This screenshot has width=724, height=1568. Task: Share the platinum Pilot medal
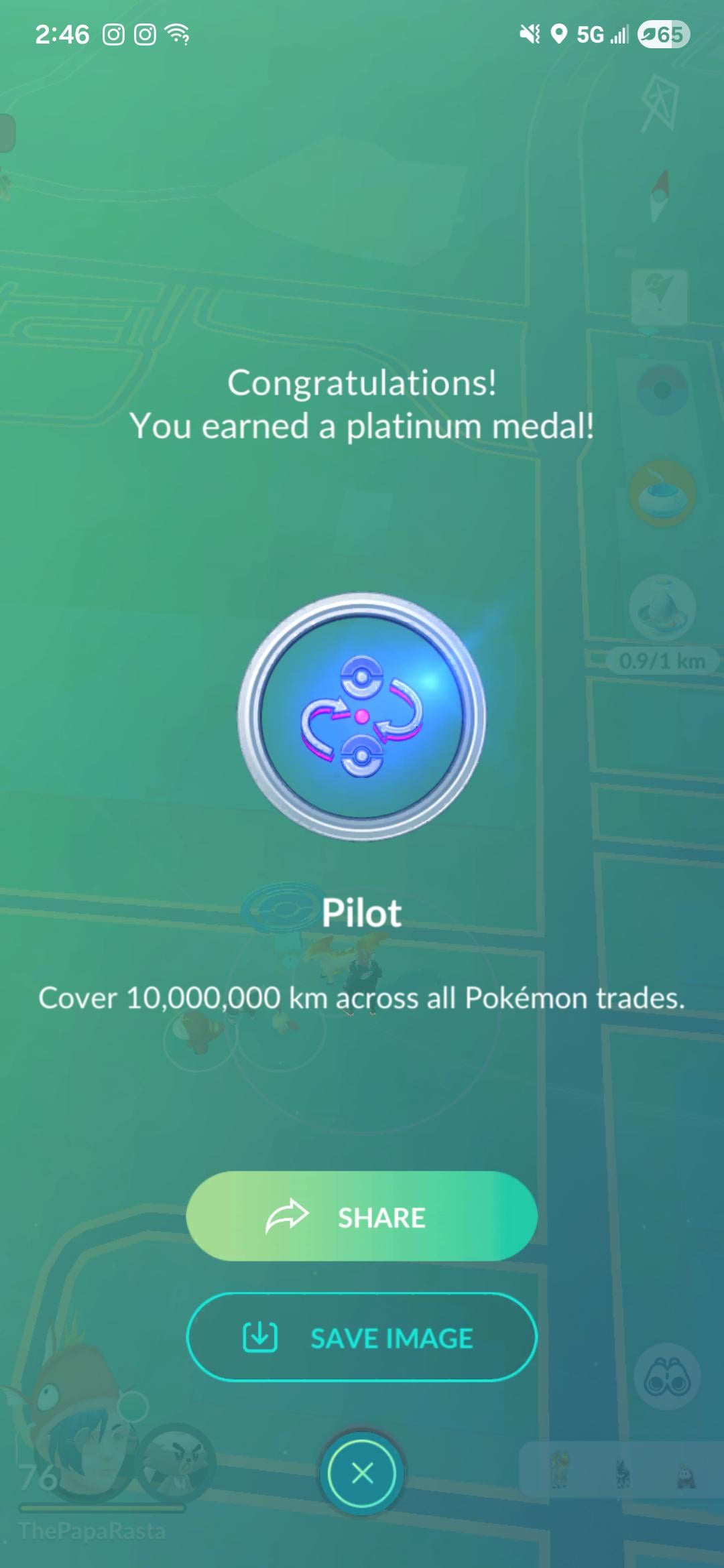pos(362,1216)
